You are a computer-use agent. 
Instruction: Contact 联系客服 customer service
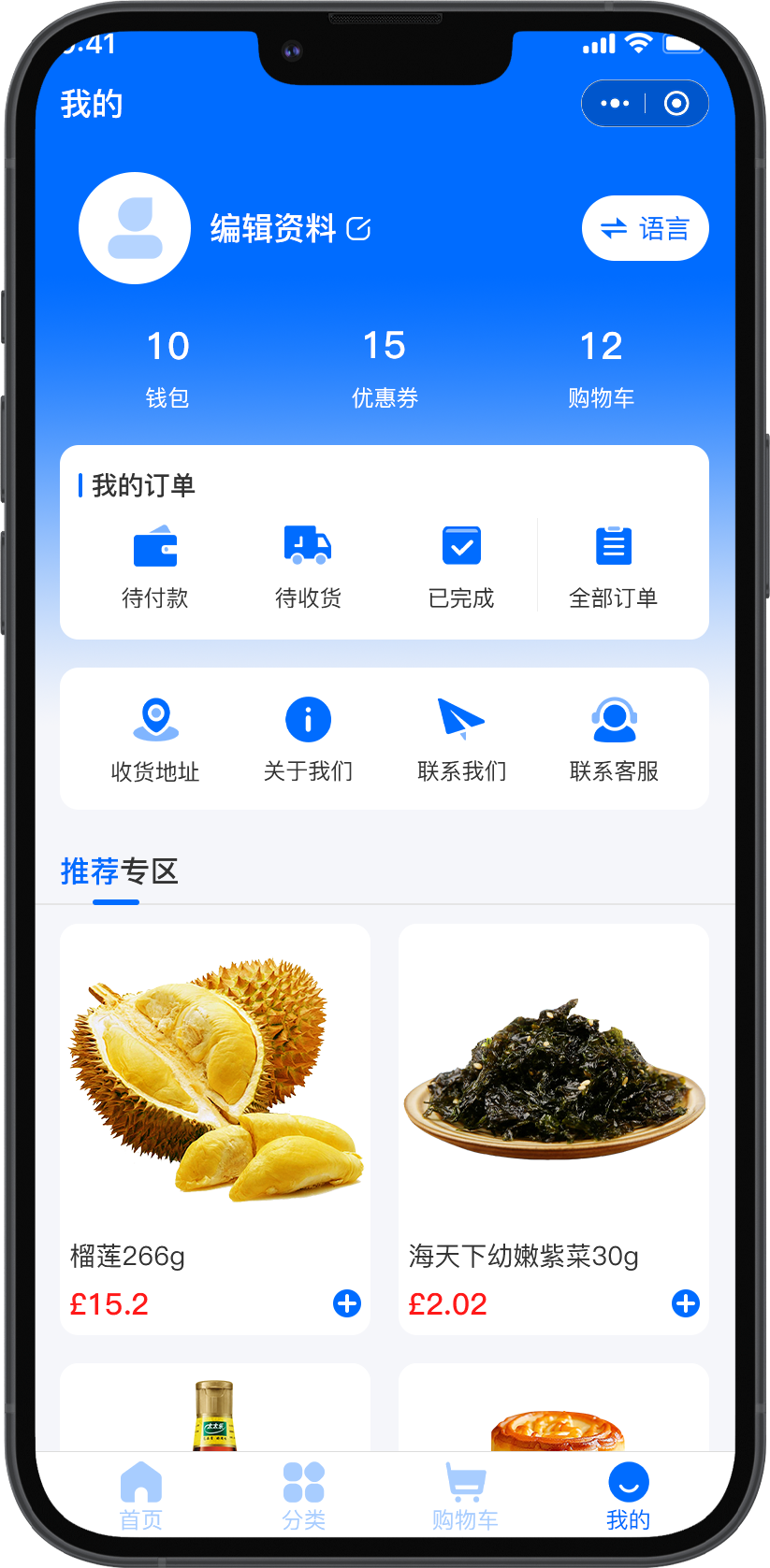point(614,739)
